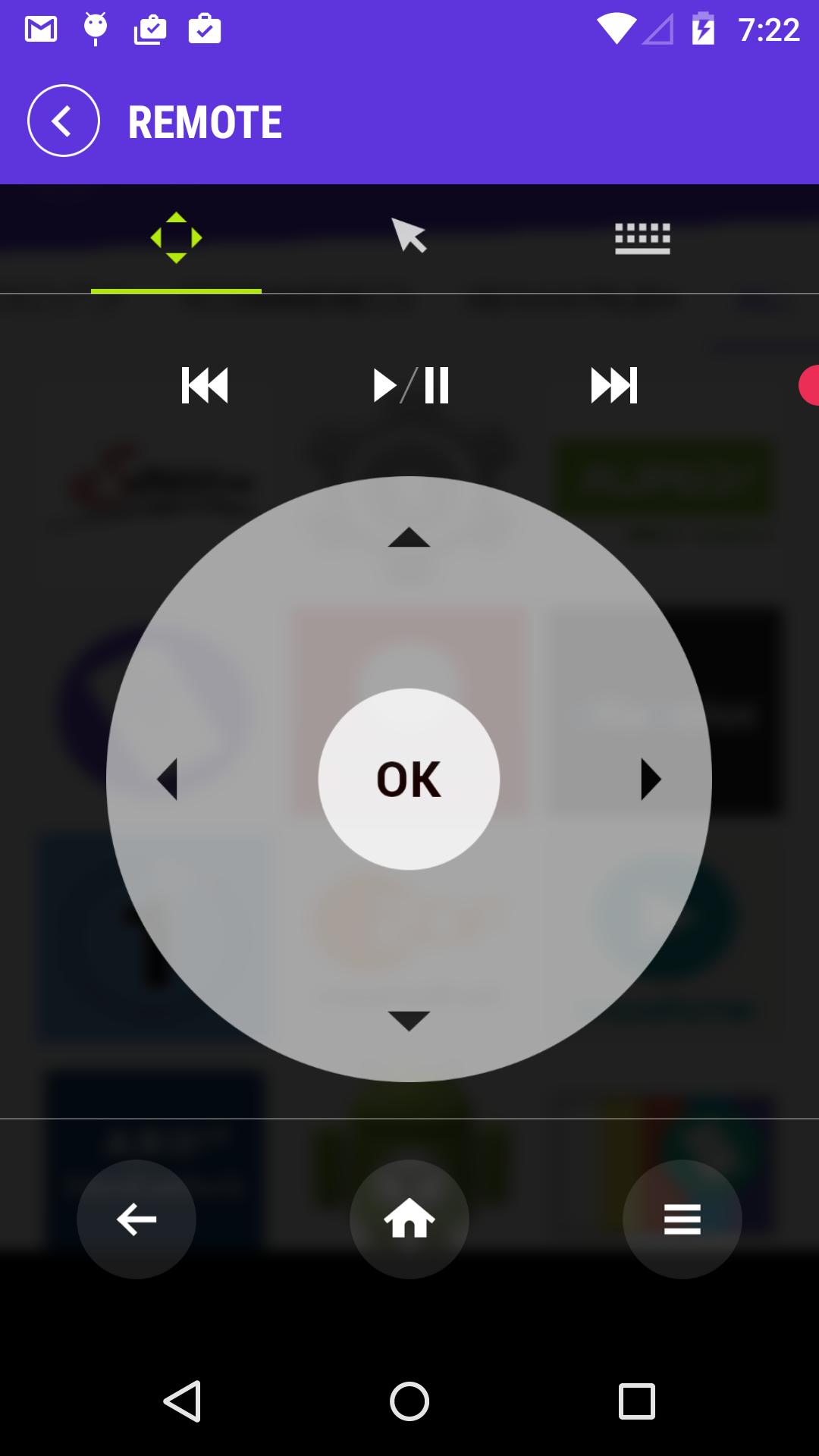Switch to the mouse pointer tab

pos(409,237)
